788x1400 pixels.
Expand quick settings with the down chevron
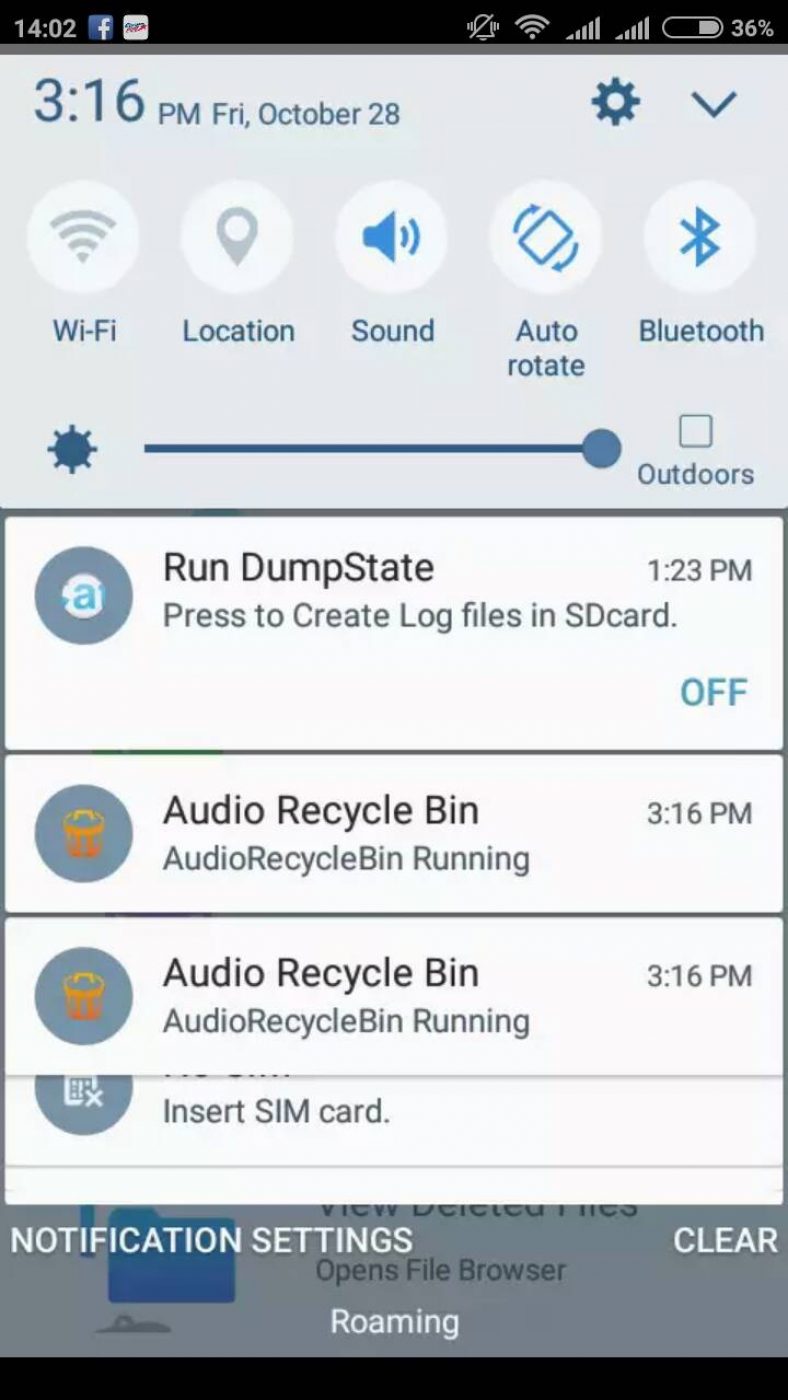pyautogui.click(x=714, y=103)
